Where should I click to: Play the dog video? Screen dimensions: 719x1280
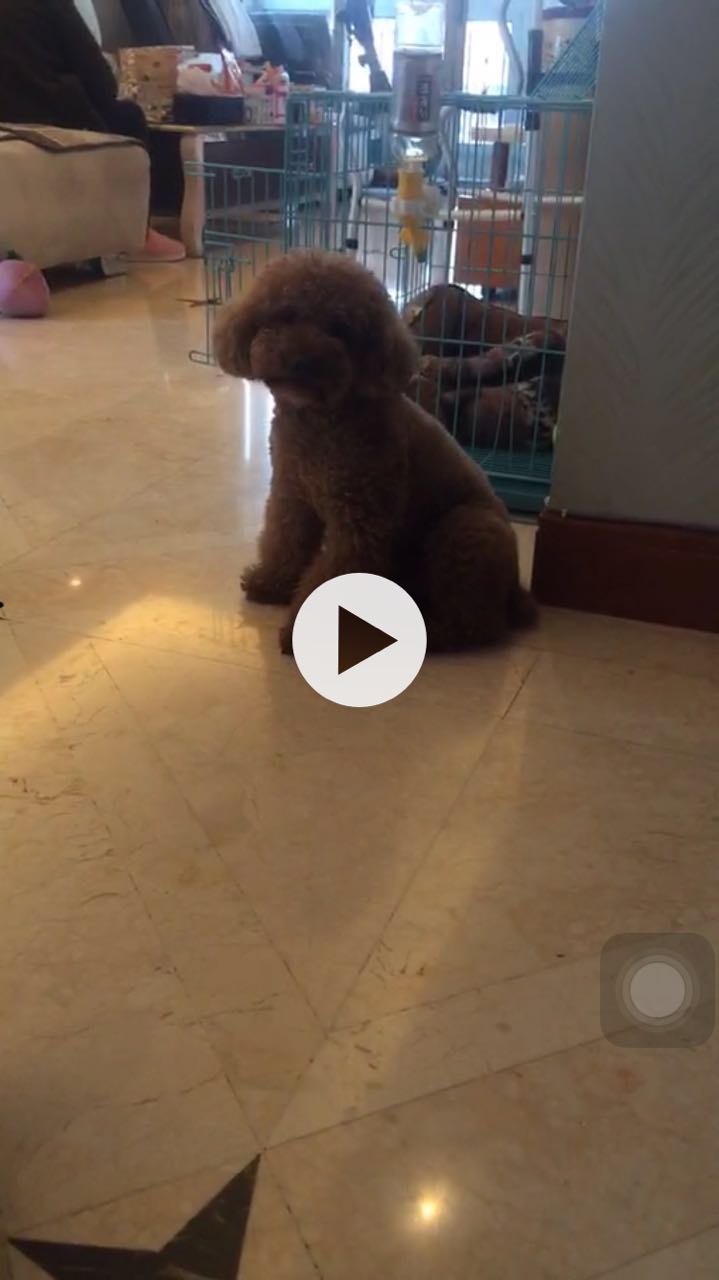pyautogui.click(x=359, y=640)
